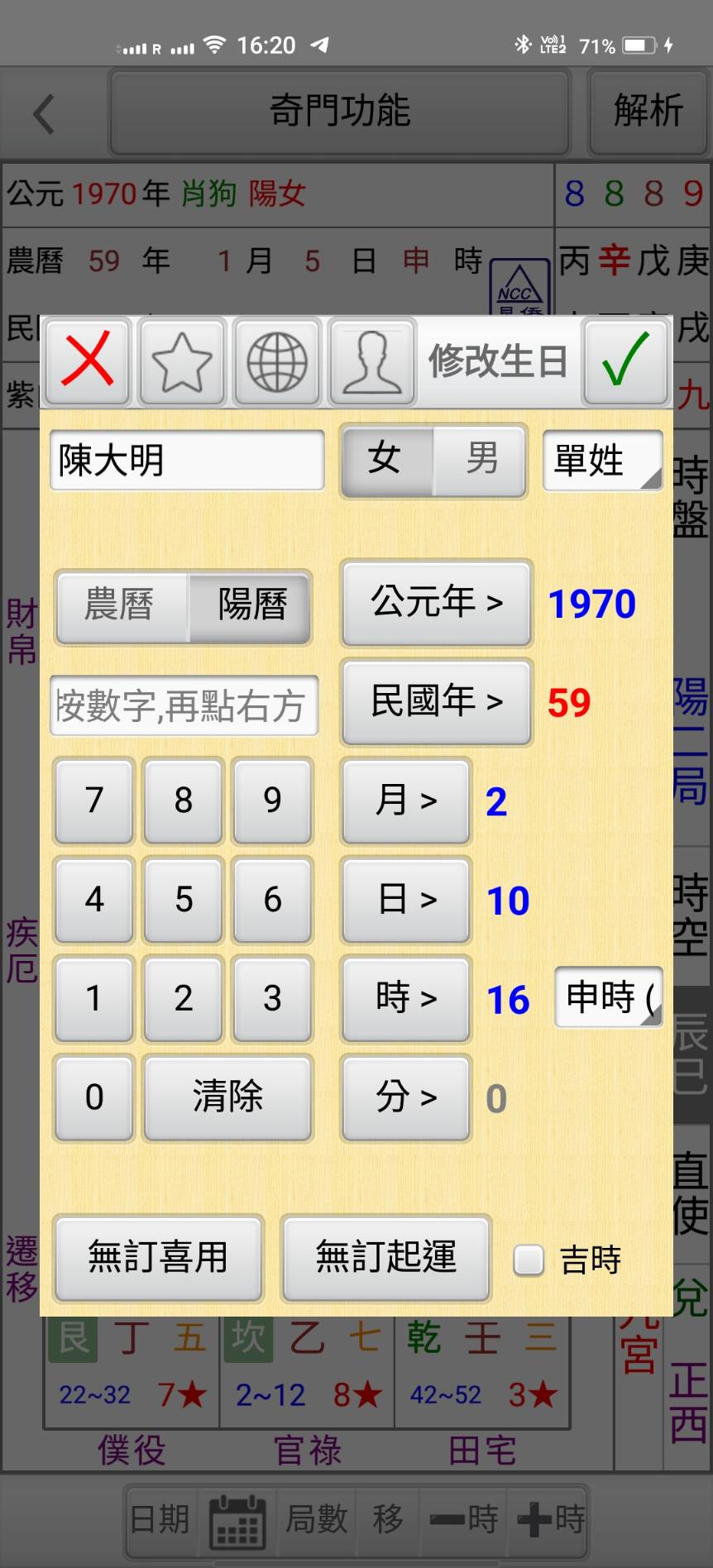Apply number to 月
713x1568 pixels.
[x=405, y=801]
